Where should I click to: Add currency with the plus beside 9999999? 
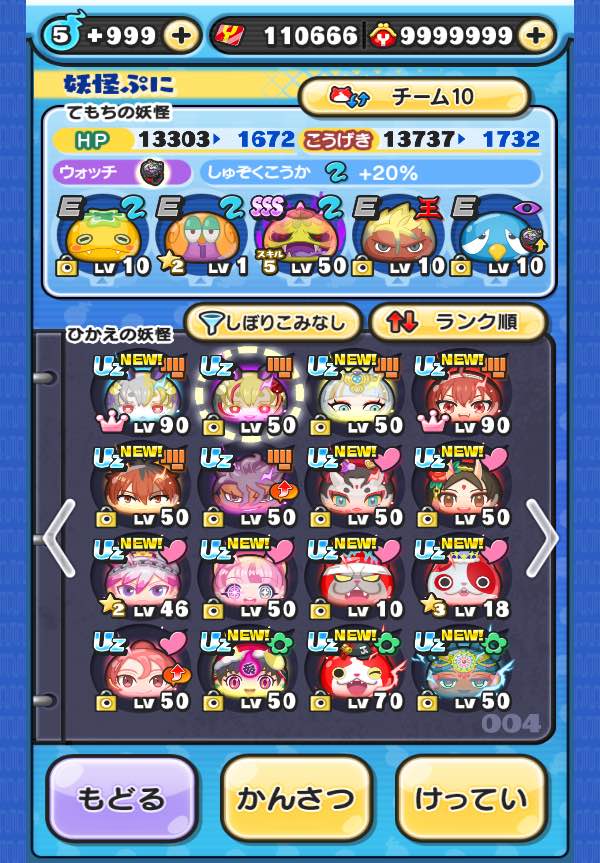tap(537, 36)
